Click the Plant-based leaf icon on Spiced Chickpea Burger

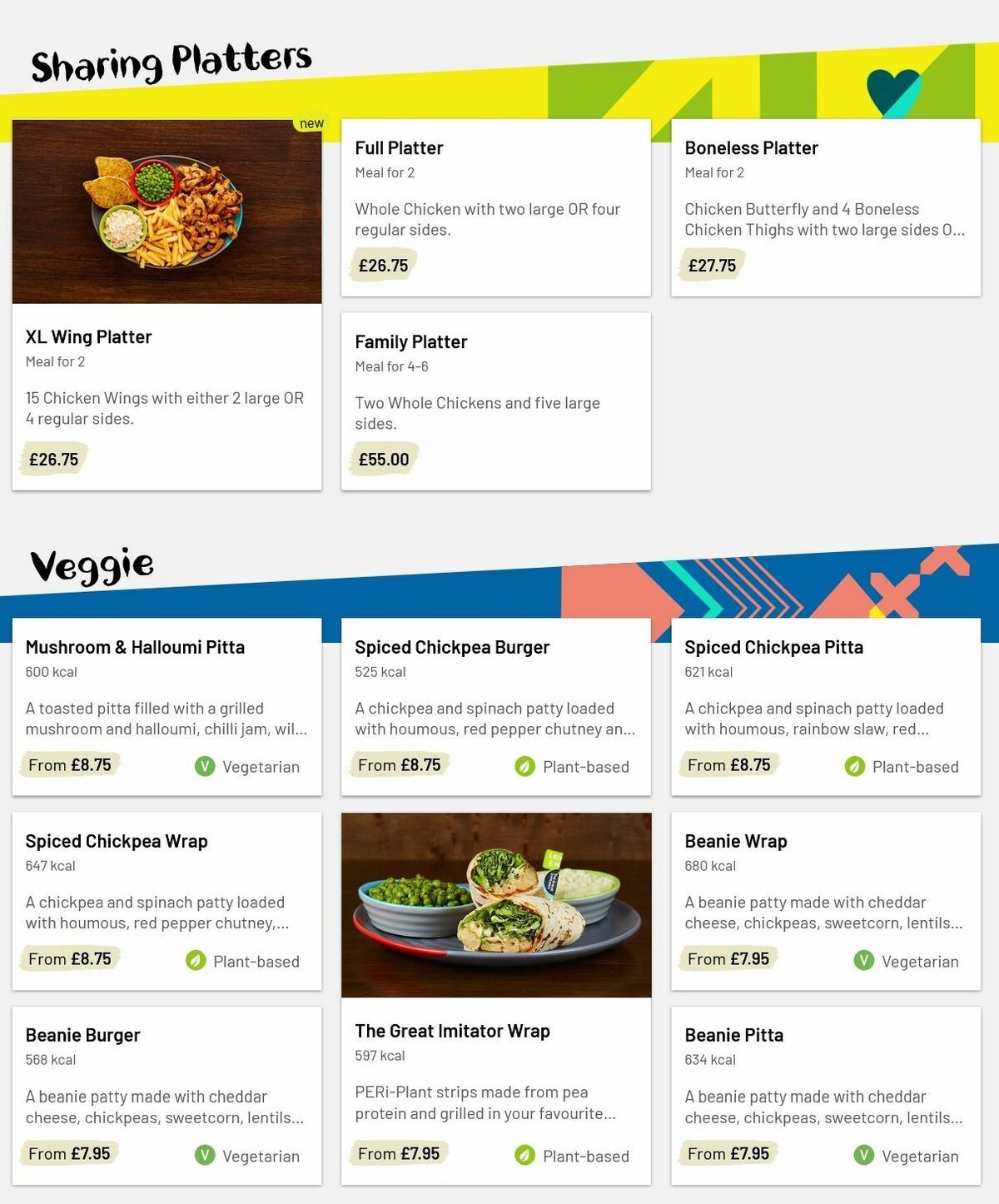point(524,766)
